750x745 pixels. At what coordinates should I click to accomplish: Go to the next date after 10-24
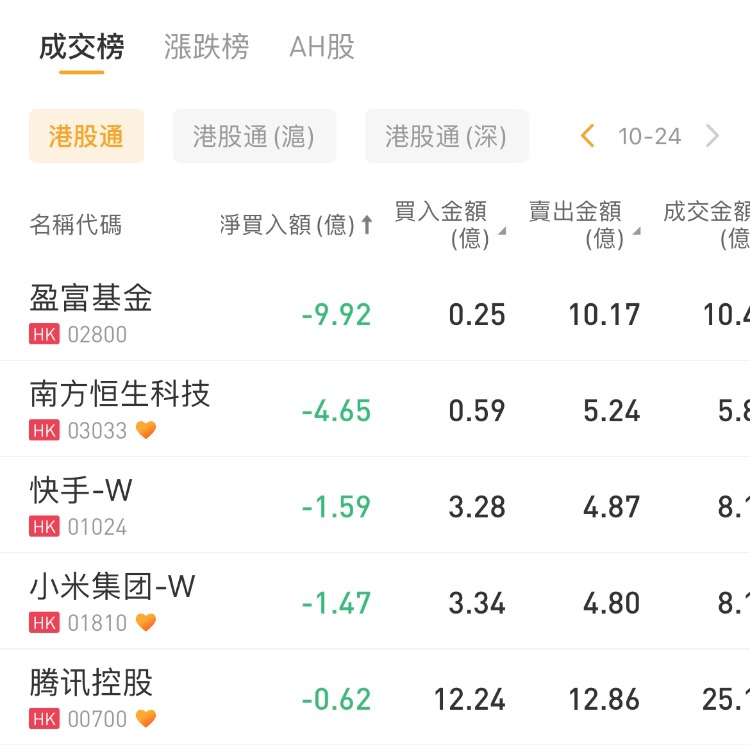point(712,136)
